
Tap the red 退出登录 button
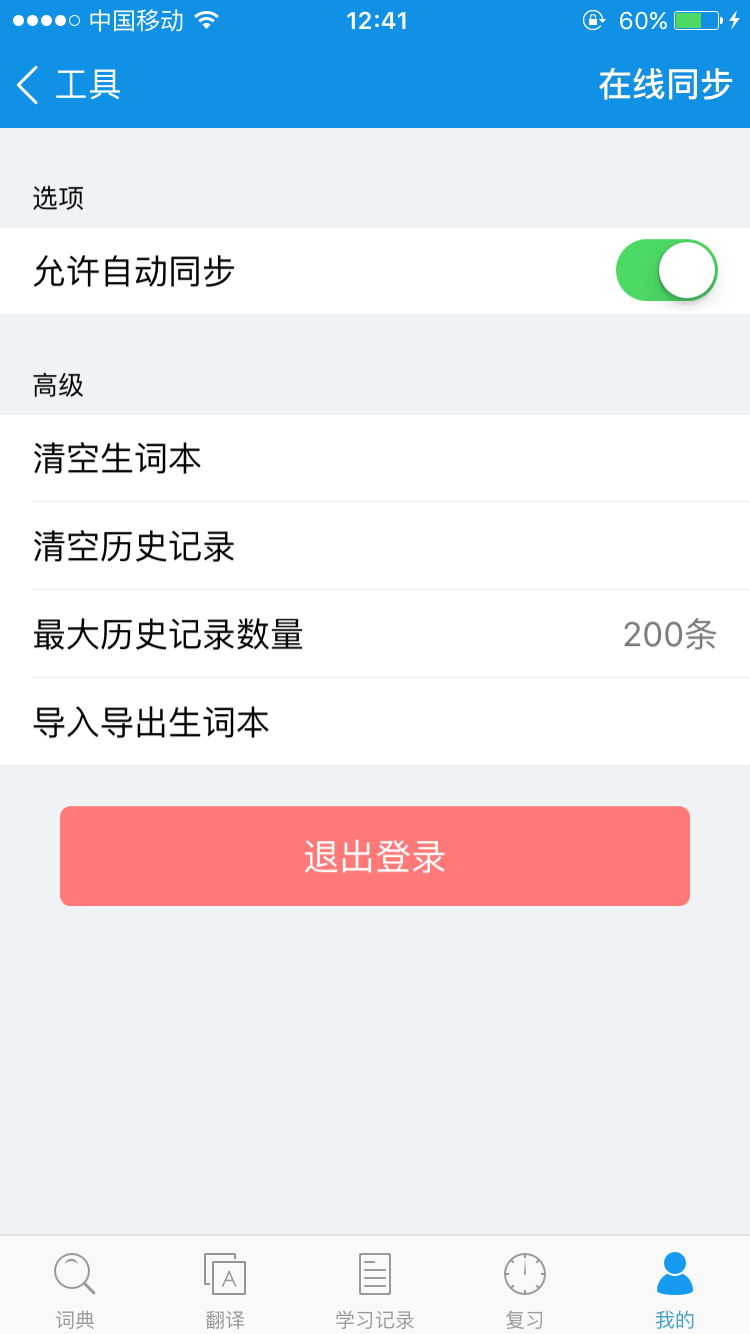pos(375,856)
